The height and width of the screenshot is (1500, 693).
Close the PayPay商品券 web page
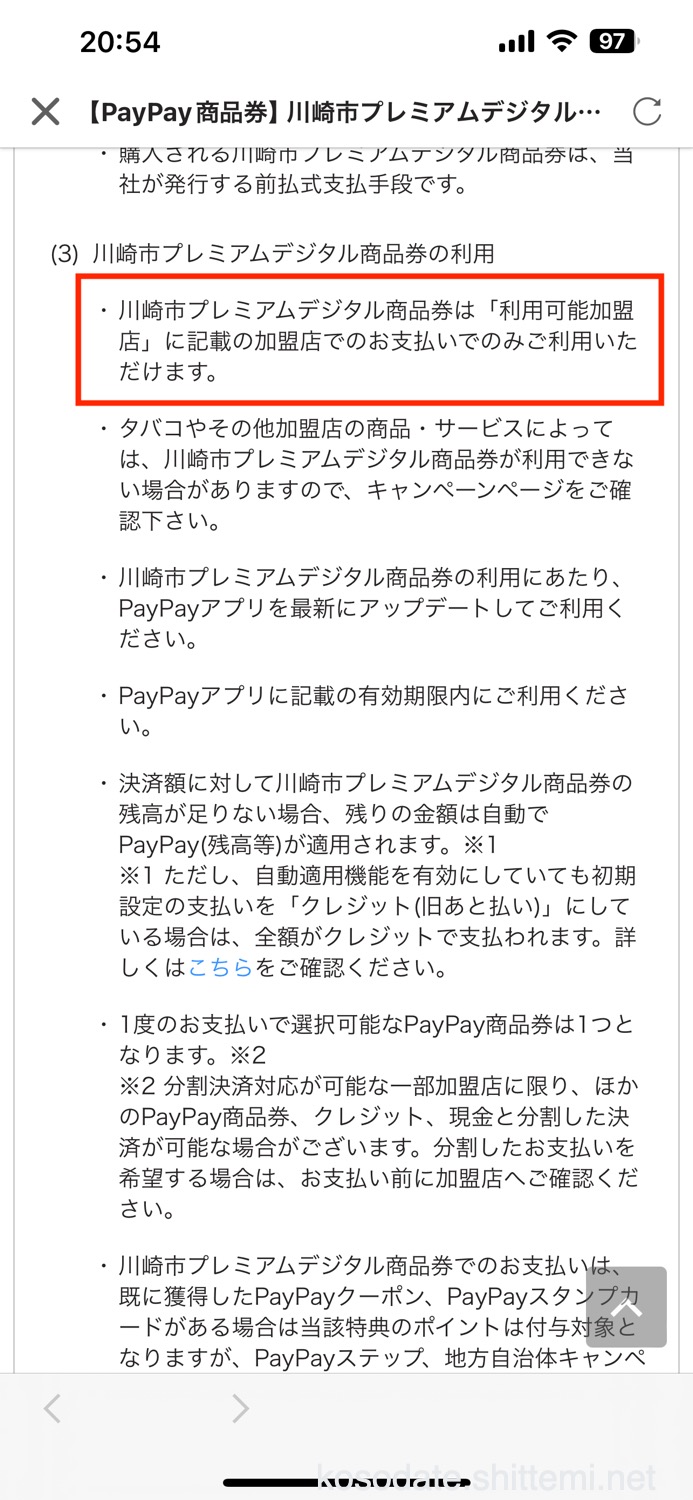click(x=45, y=111)
